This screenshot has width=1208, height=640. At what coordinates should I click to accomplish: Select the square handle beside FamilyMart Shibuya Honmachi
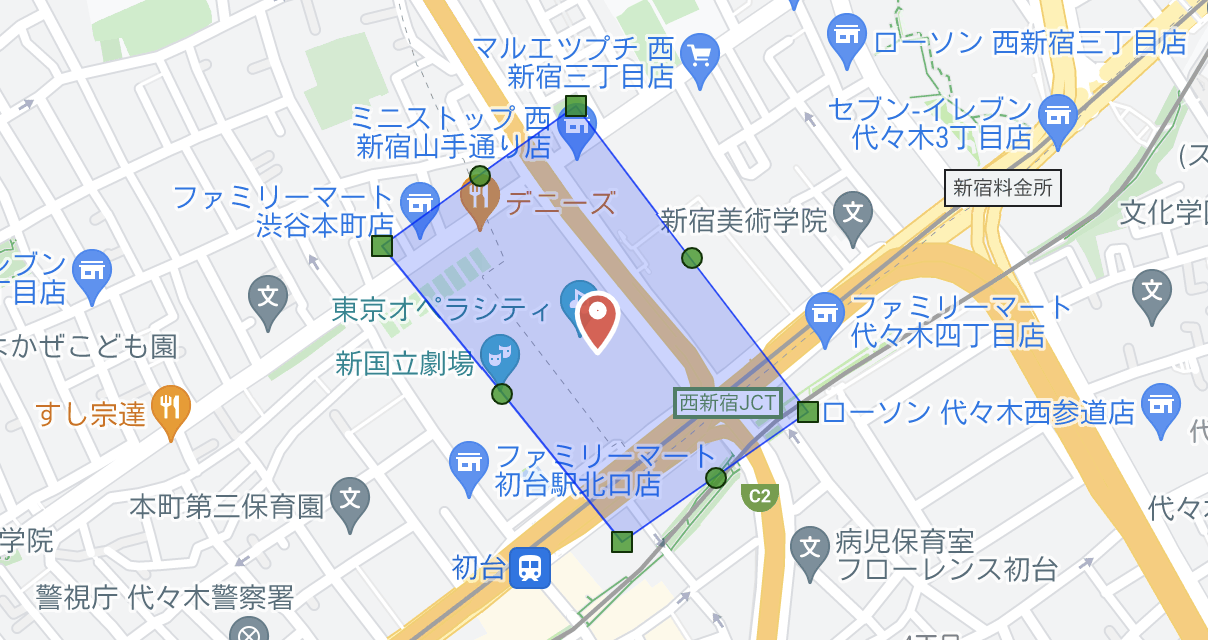click(x=382, y=246)
